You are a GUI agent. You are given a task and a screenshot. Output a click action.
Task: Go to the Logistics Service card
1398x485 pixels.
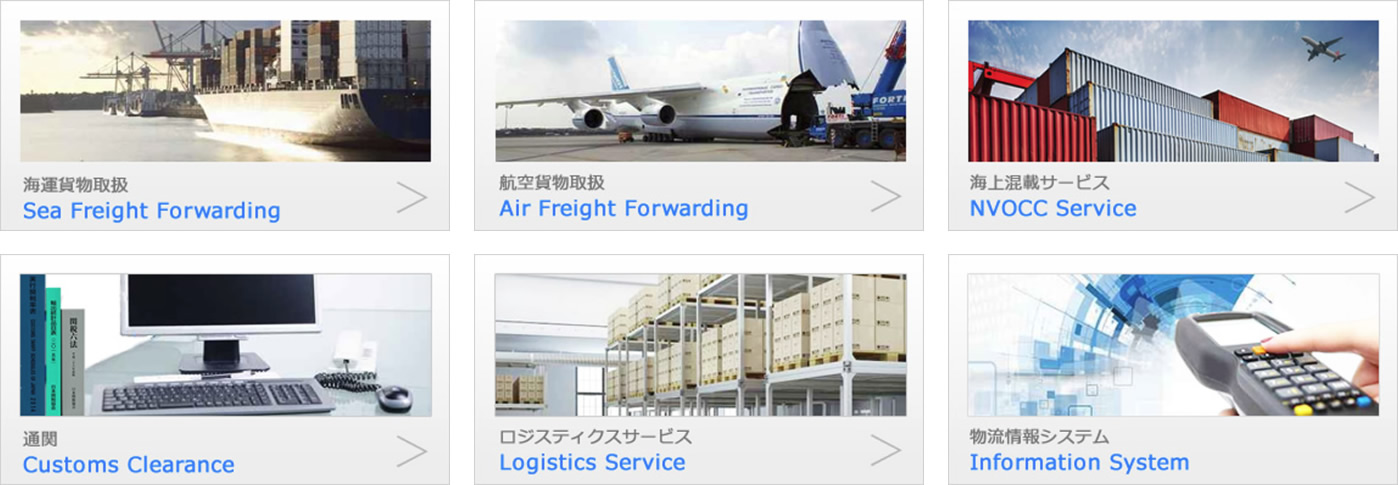698,369
